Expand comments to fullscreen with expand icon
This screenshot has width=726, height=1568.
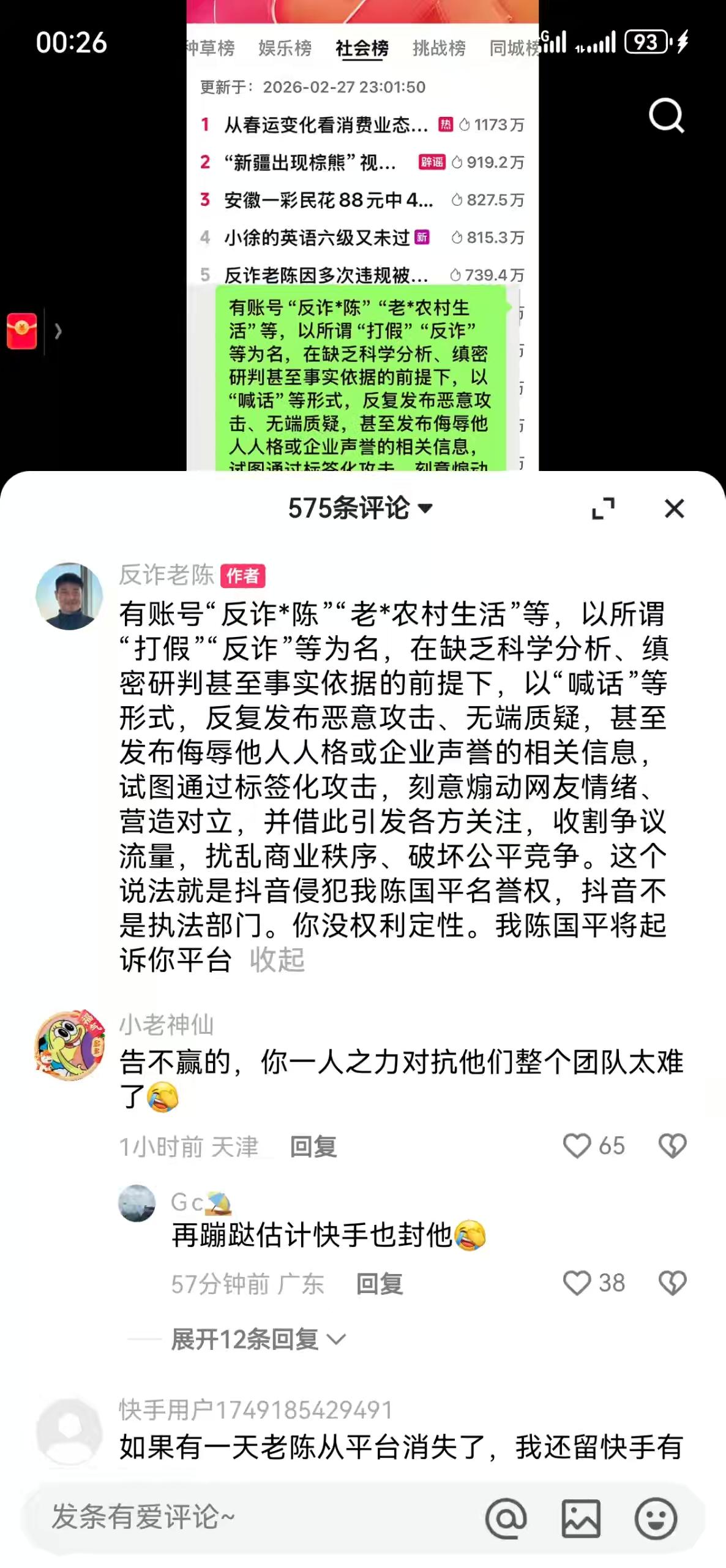pyautogui.click(x=605, y=508)
